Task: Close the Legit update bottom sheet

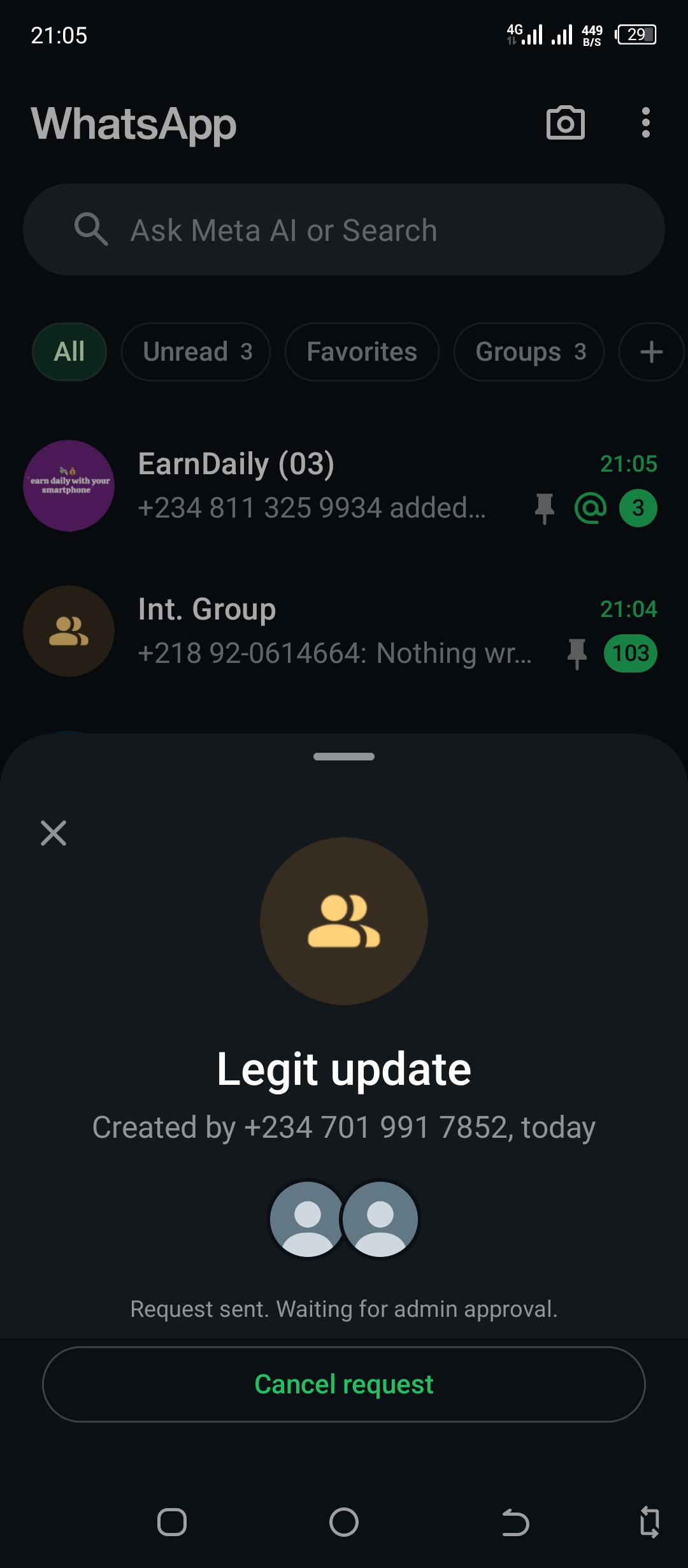Action: (x=54, y=832)
